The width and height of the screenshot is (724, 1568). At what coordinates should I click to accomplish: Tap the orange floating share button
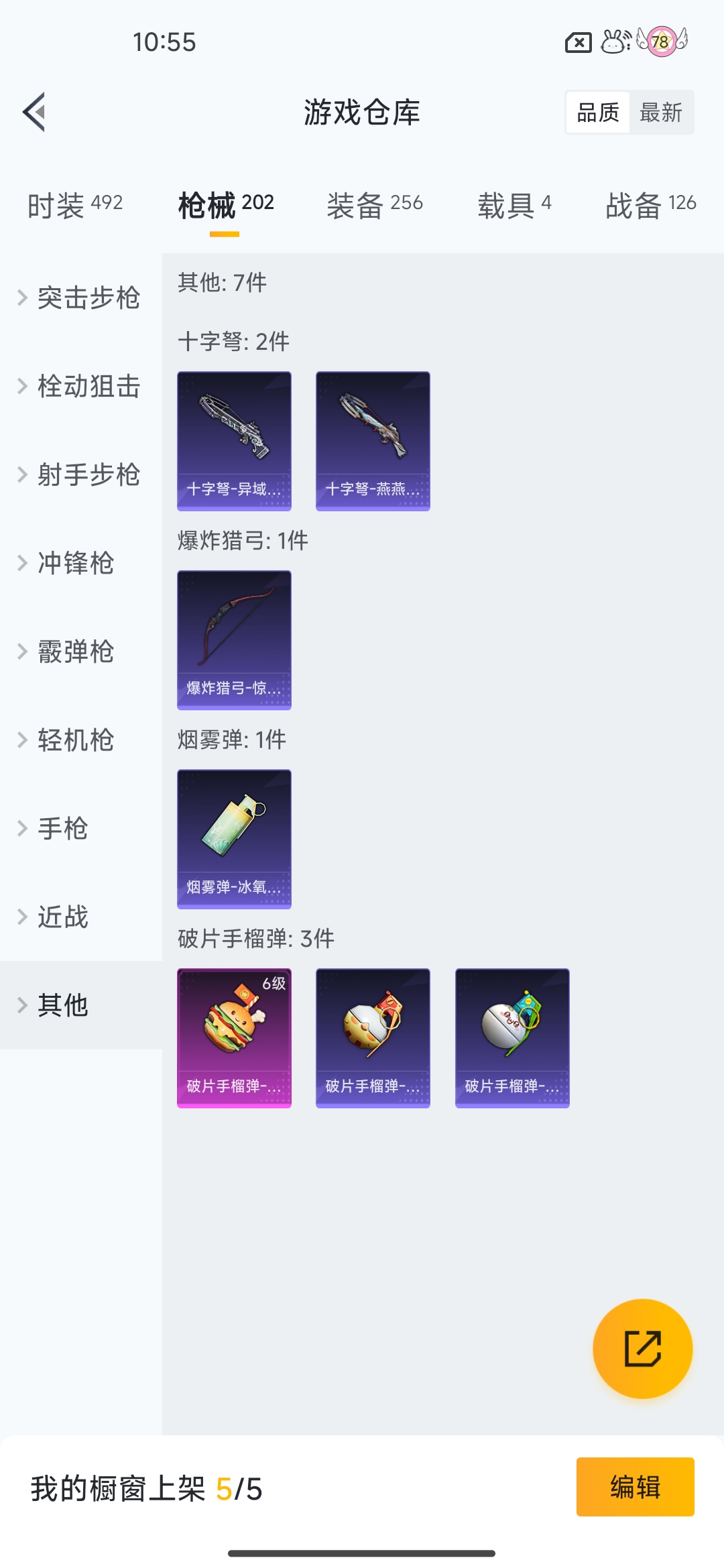pyautogui.click(x=642, y=1348)
